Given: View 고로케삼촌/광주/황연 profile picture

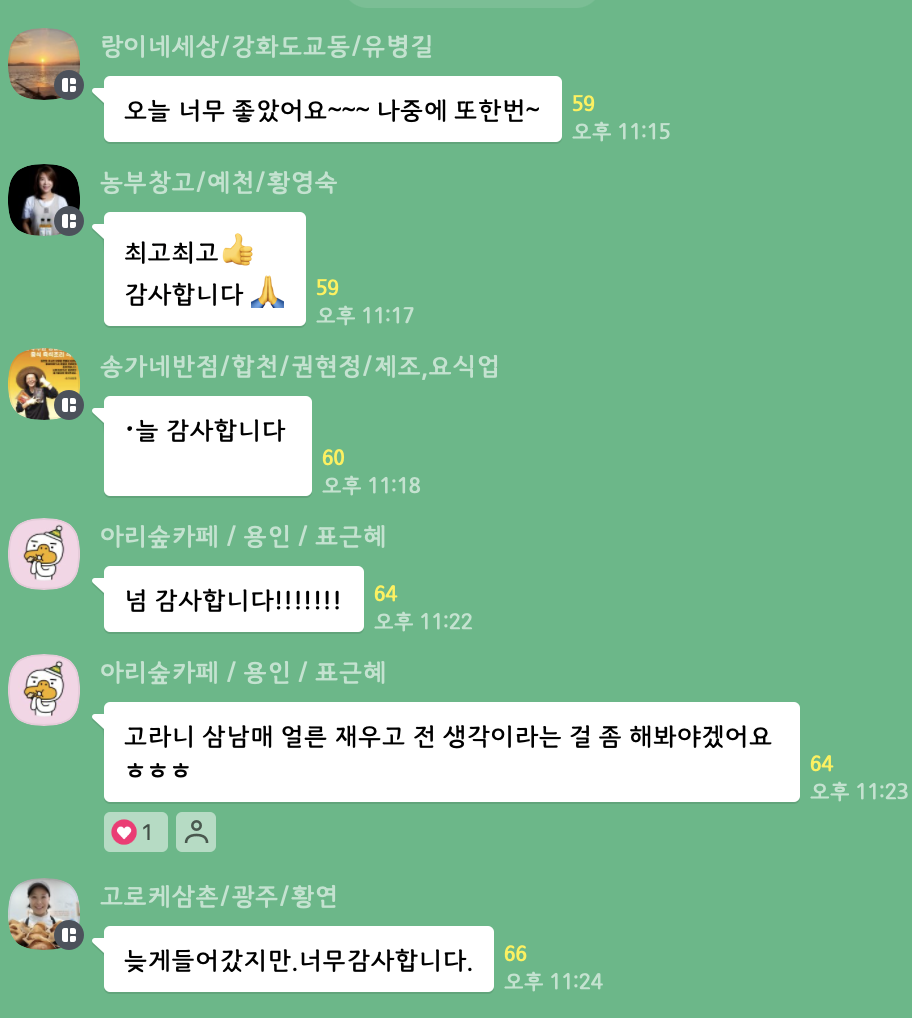Looking at the screenshot, I should pos(43,914).
